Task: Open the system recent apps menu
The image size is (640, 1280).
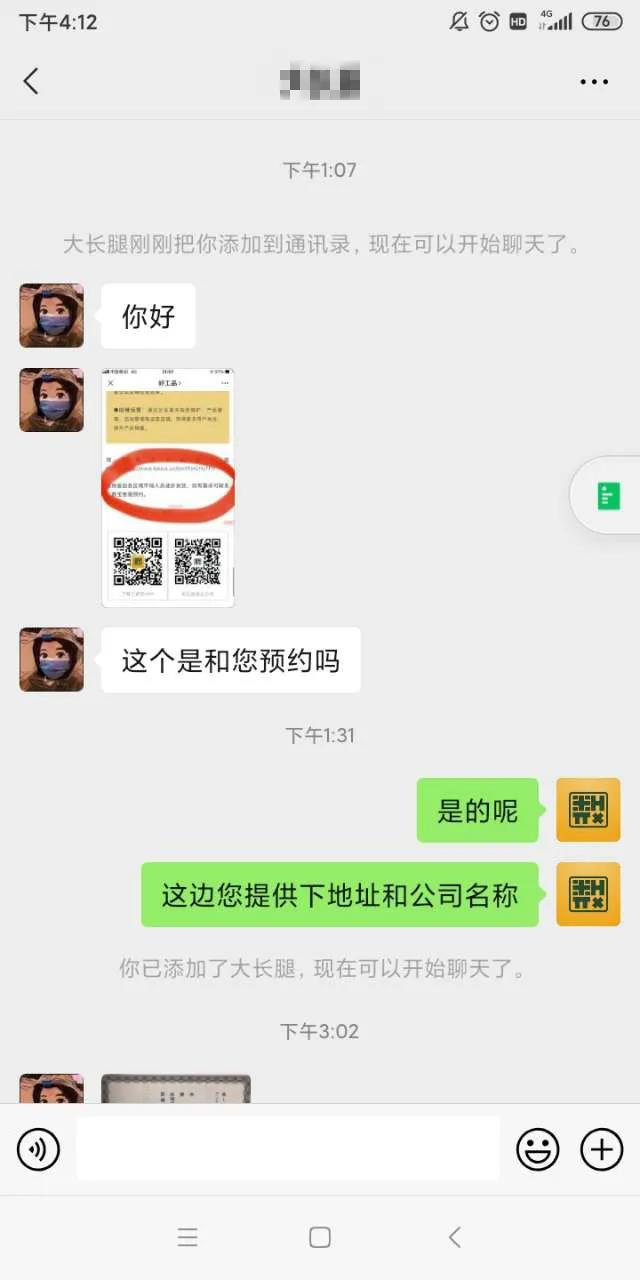Action: pyautogui.click(x=187, y=1237)
